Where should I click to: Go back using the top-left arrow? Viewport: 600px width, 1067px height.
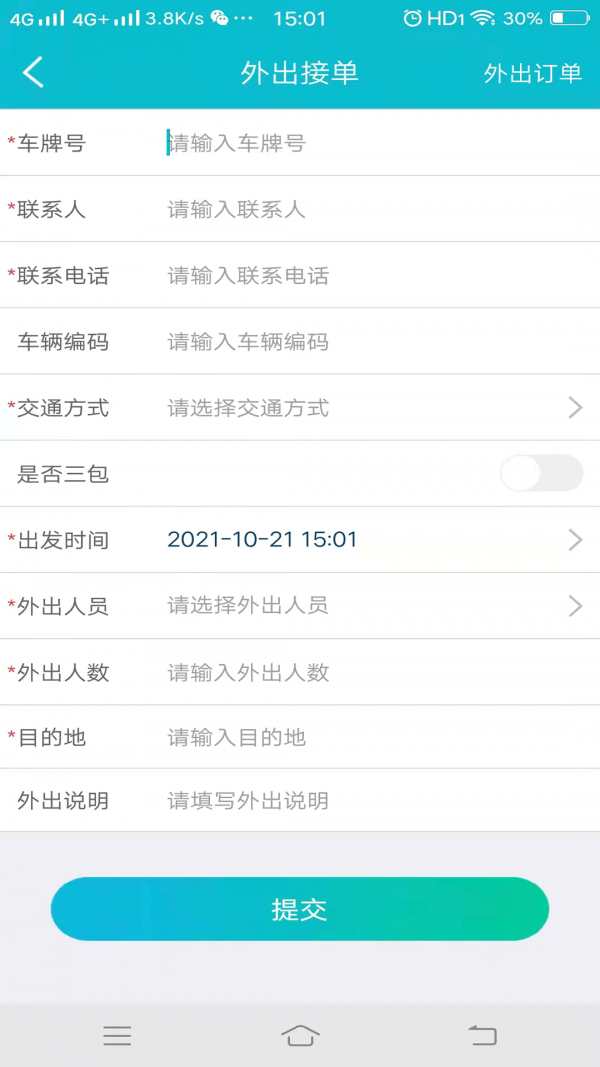click(x=34, y=72)
